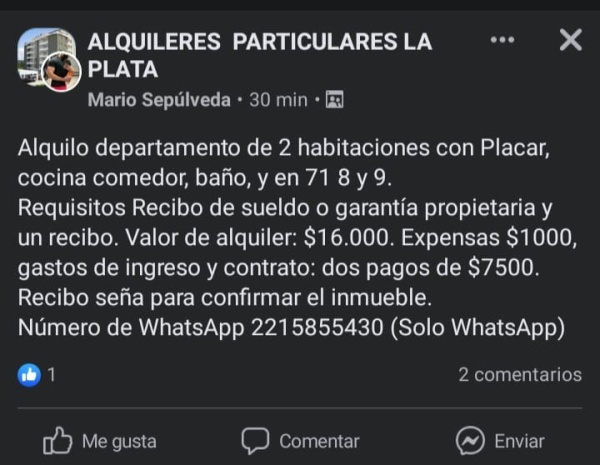The height and width of the screenshot is (465, 600).
Task: Like the post with Me gusta
Action: click(x=100, y=440)
